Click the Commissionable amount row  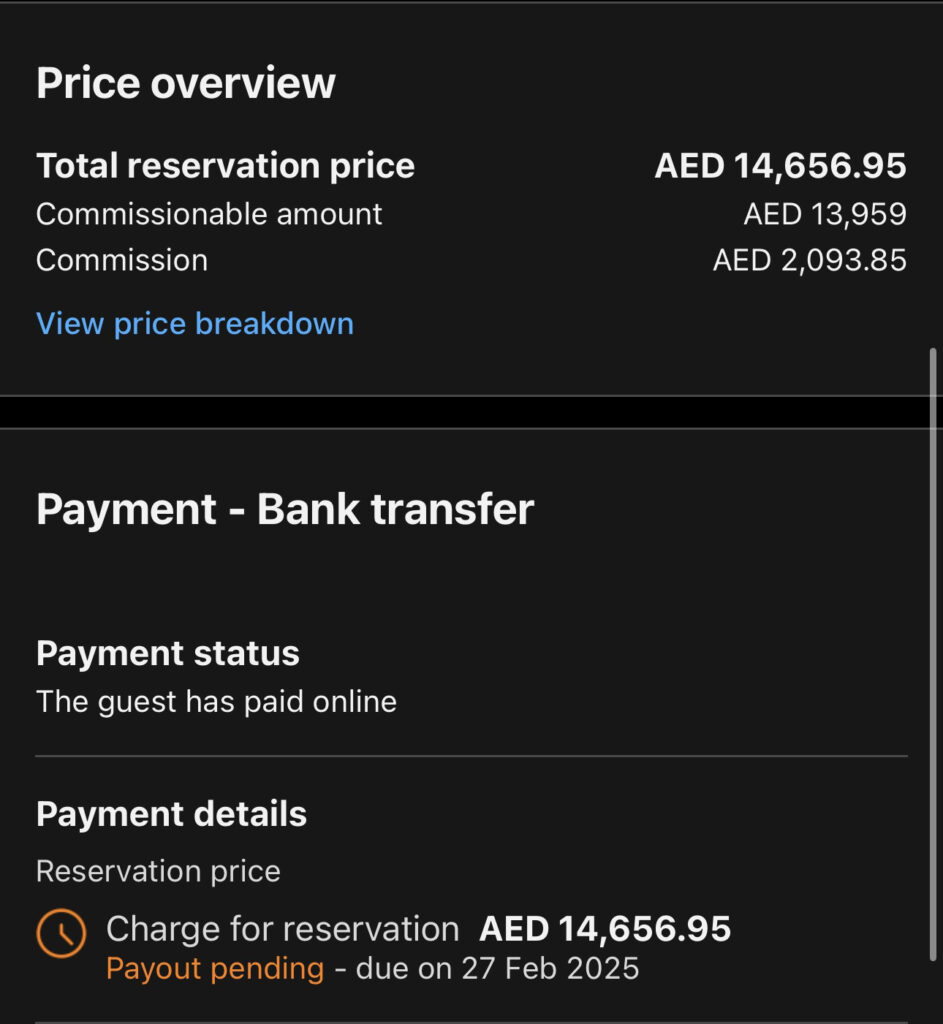[x=208, y=214]
